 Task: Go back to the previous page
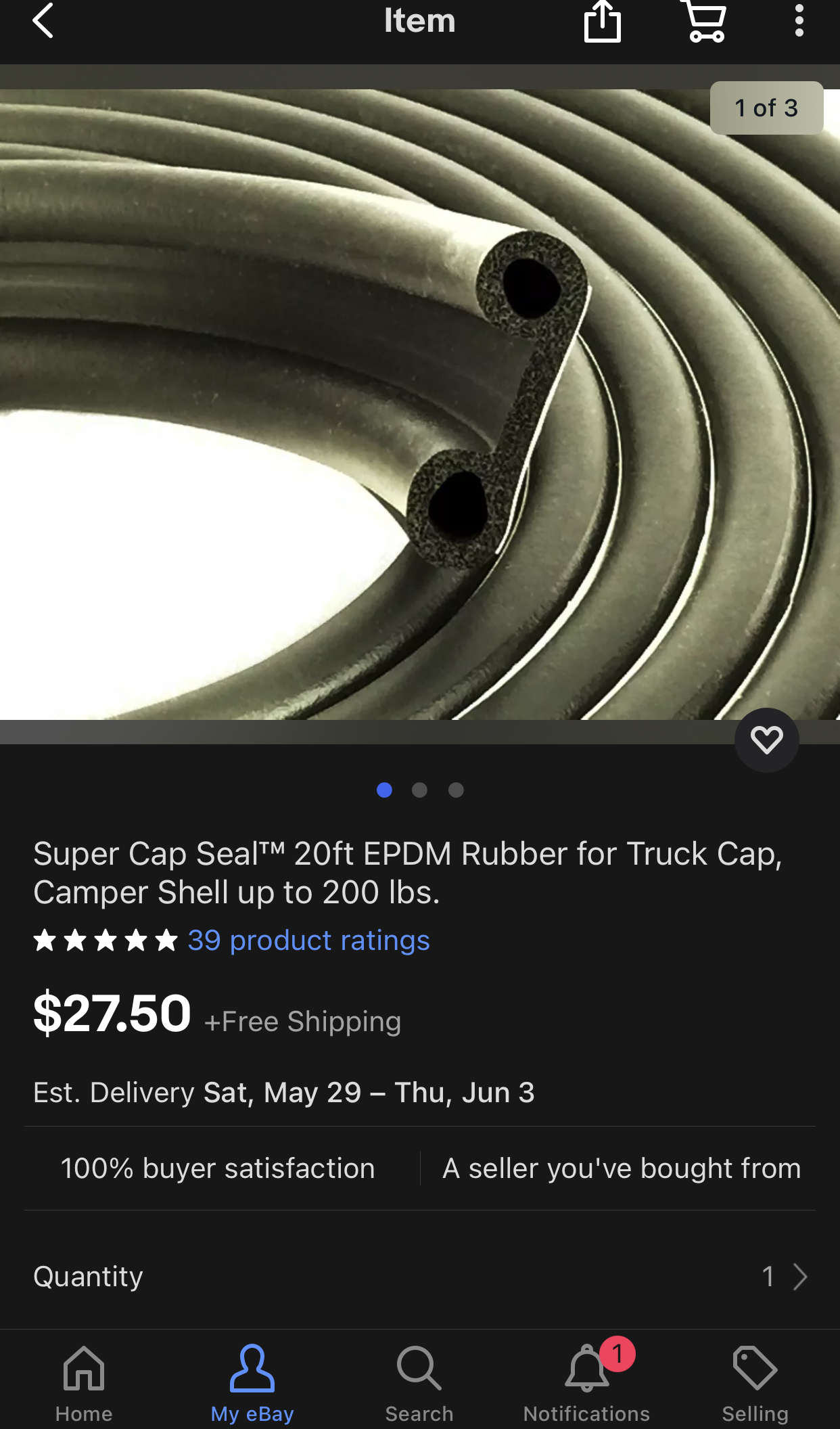coord(43,21)
